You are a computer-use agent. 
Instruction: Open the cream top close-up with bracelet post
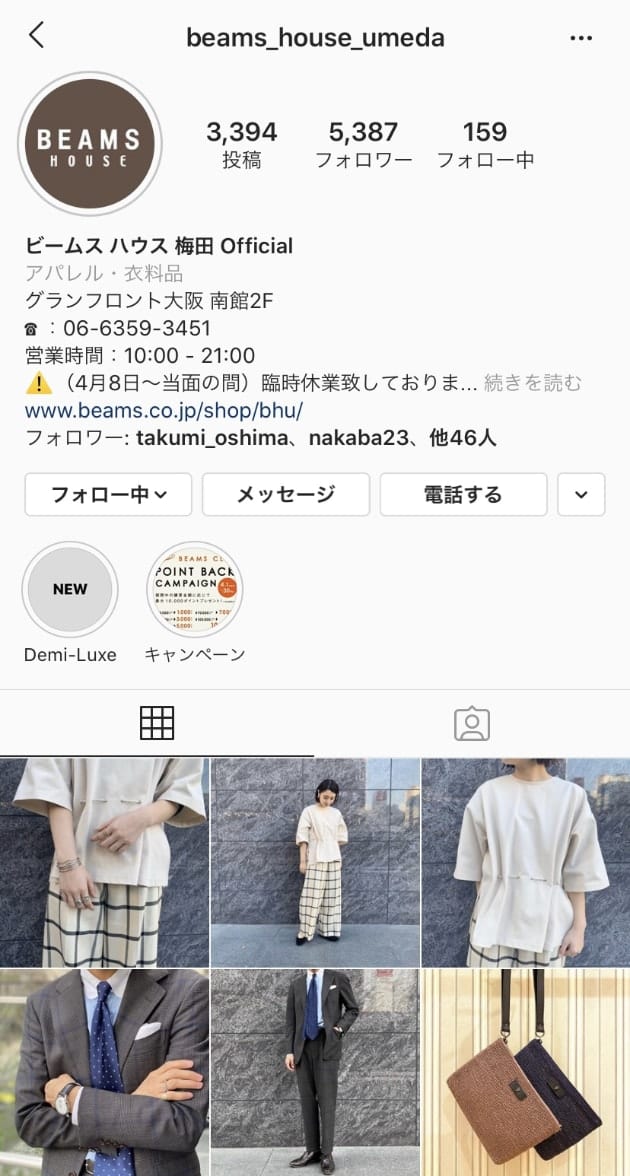[104, 861]
